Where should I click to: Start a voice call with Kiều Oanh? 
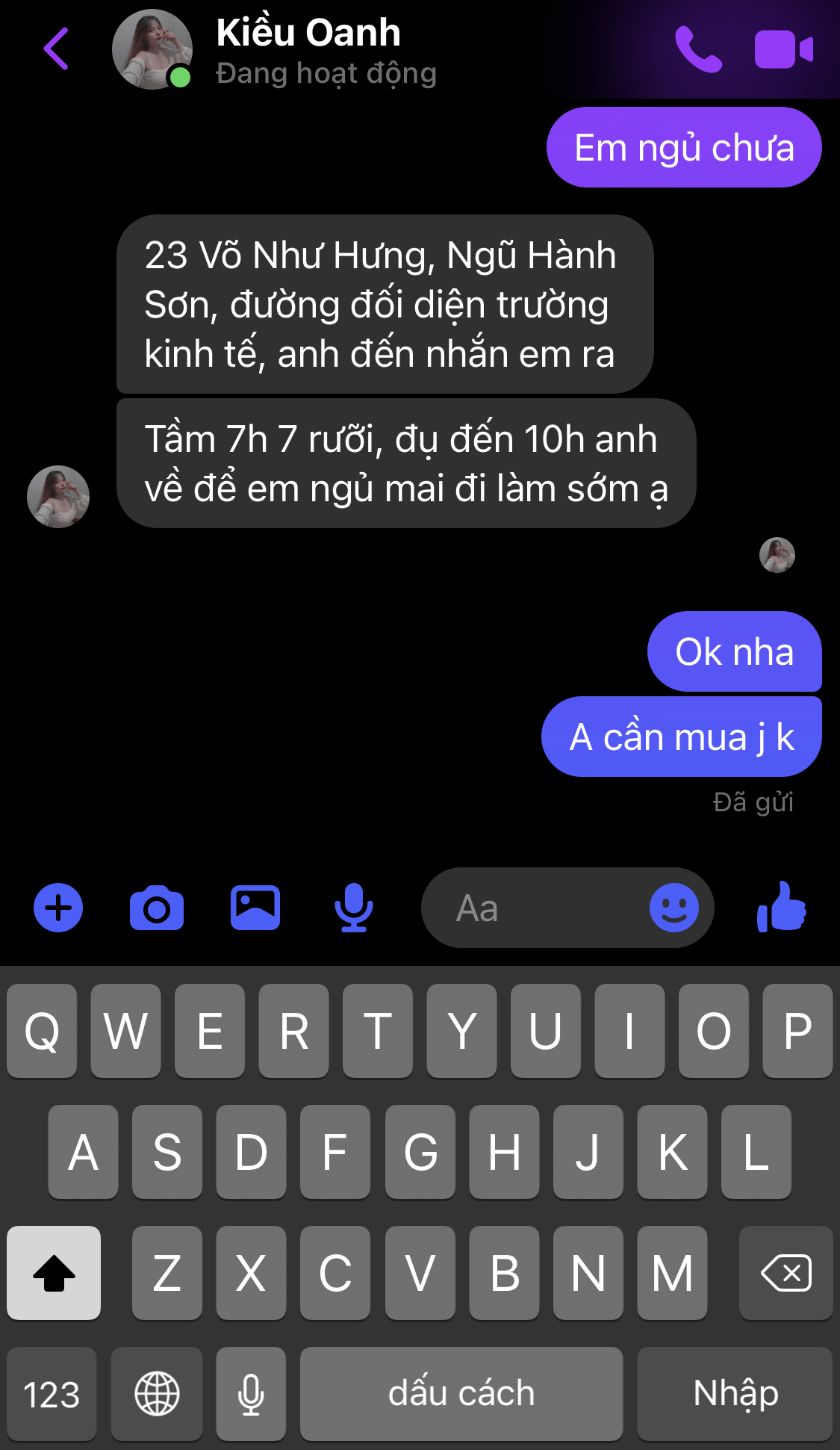pos(698,49)
